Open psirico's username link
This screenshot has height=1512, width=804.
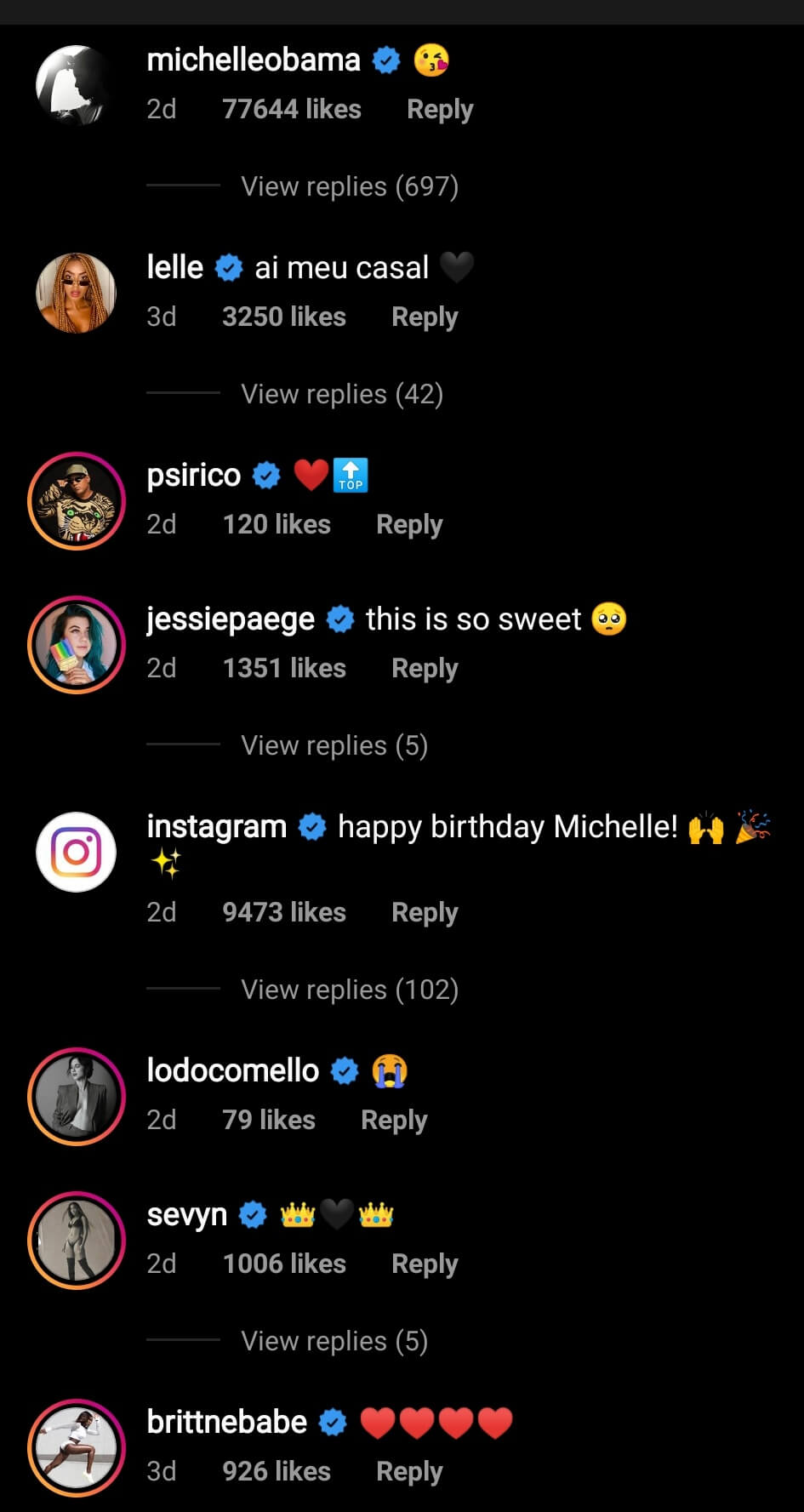[194, 475]
